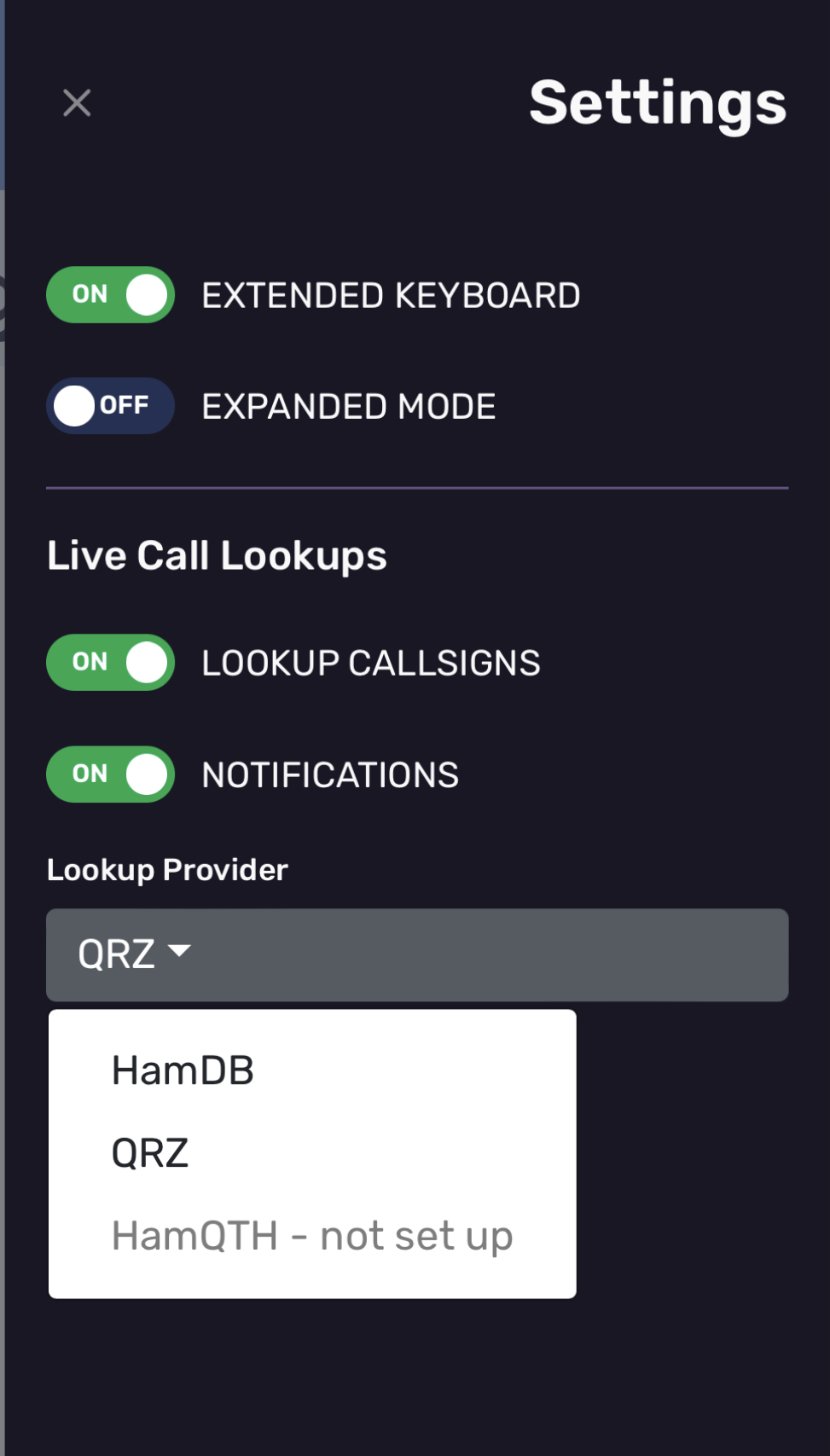Click the NOTIFICATIONS label text
Screen dimensions: 830x1456
coord(329,774)
